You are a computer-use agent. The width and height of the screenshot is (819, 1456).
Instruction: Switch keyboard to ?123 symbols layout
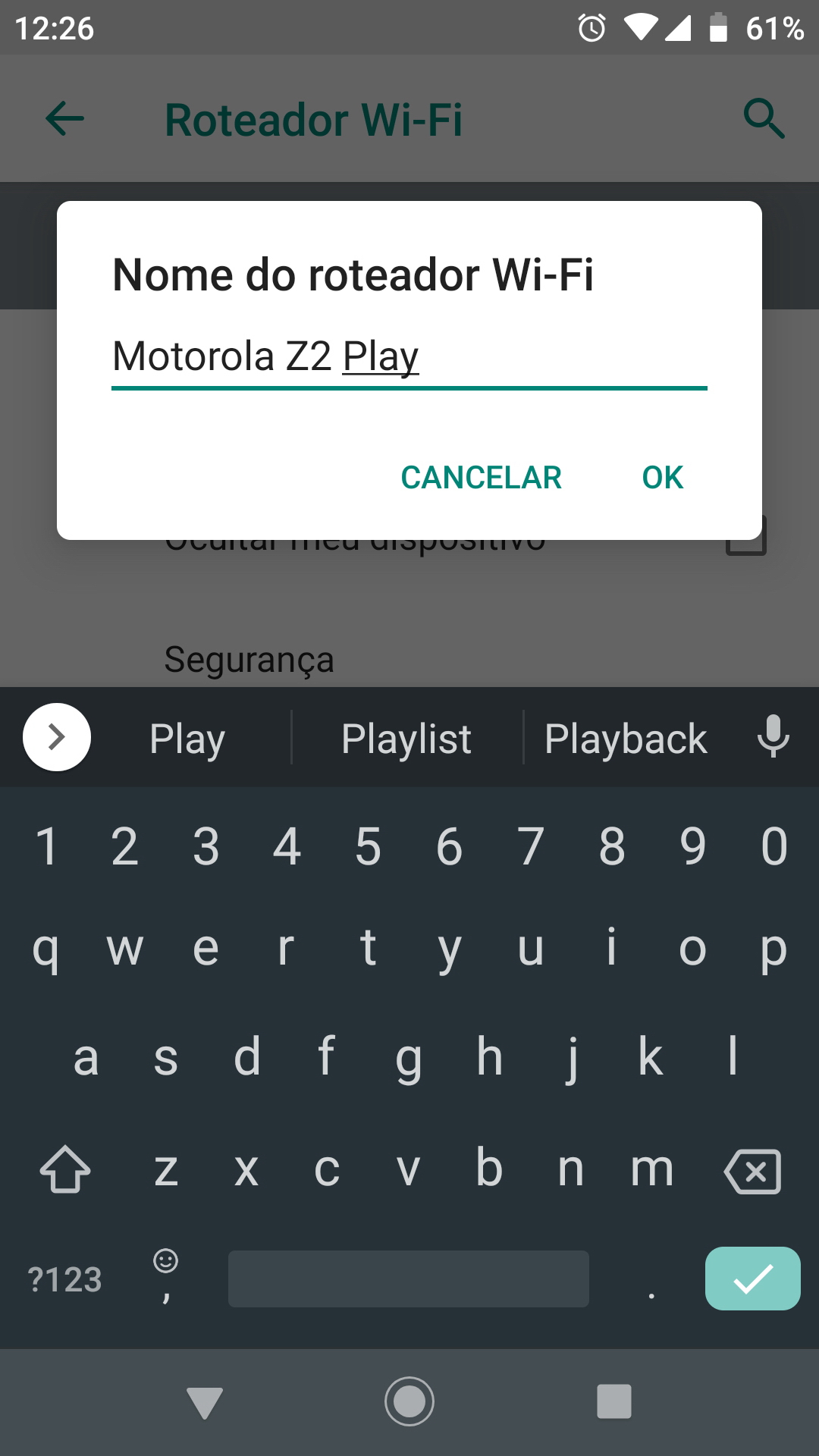tap(64, 1280)
